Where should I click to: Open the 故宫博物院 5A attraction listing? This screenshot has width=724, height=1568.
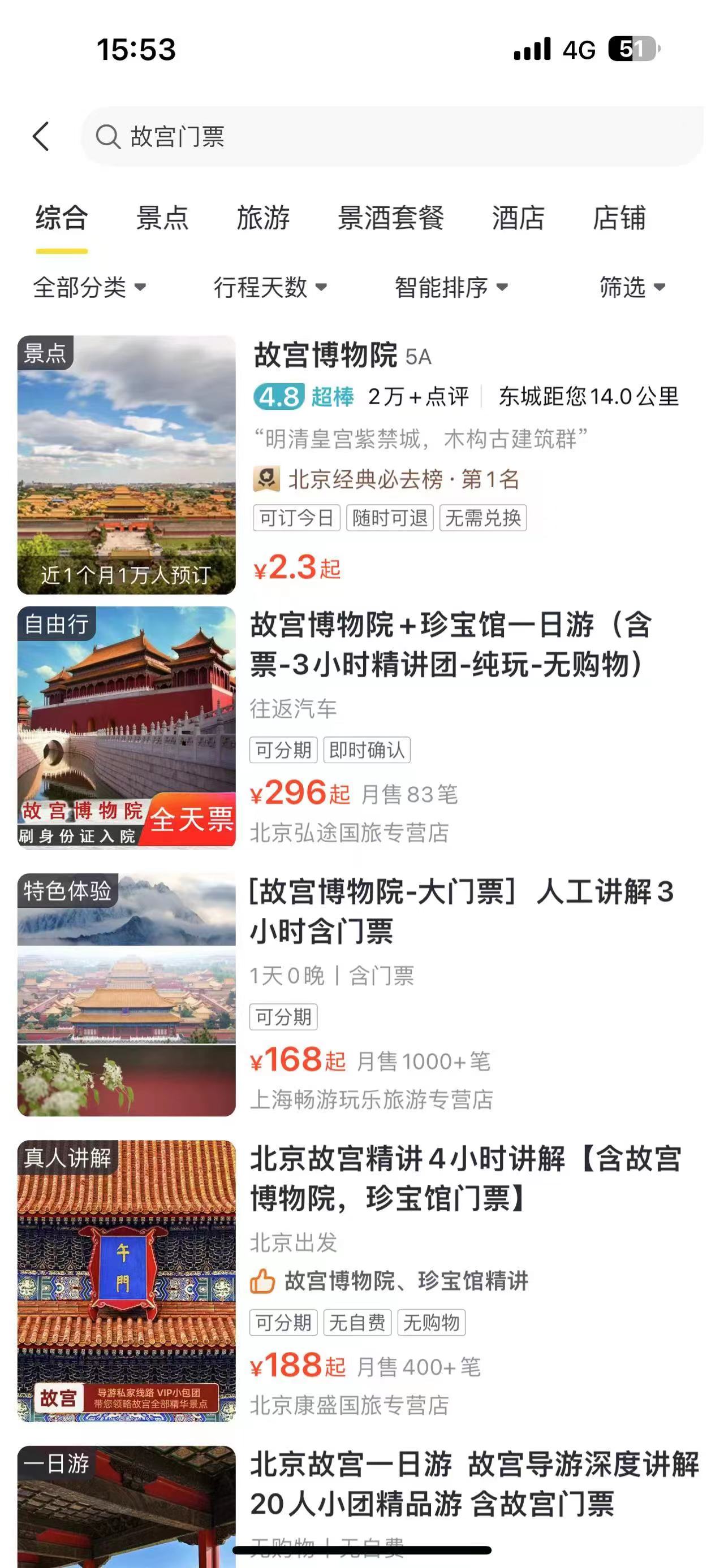click(325, 356)
